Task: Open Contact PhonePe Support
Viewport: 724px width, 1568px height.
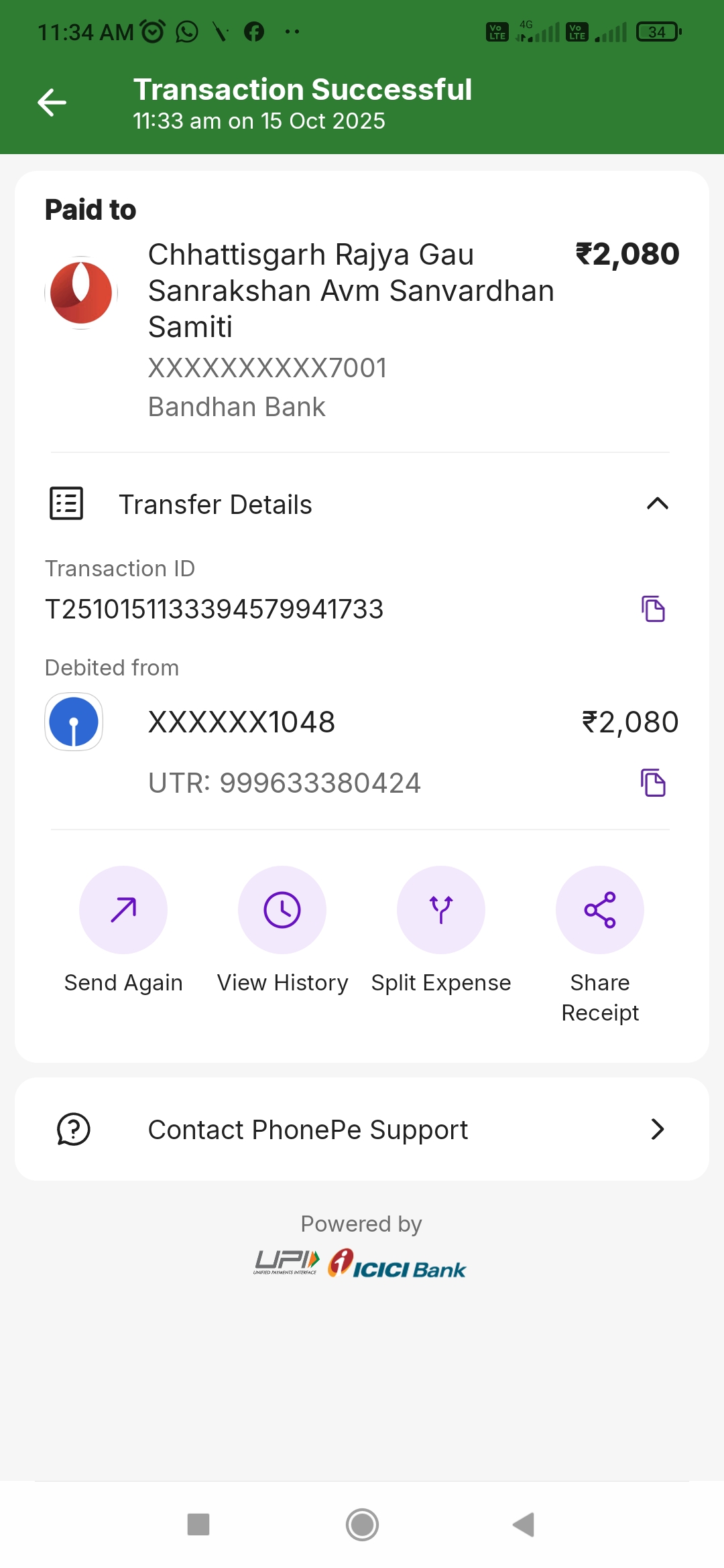Action: pyautogui.click(x=362, y=1130)
